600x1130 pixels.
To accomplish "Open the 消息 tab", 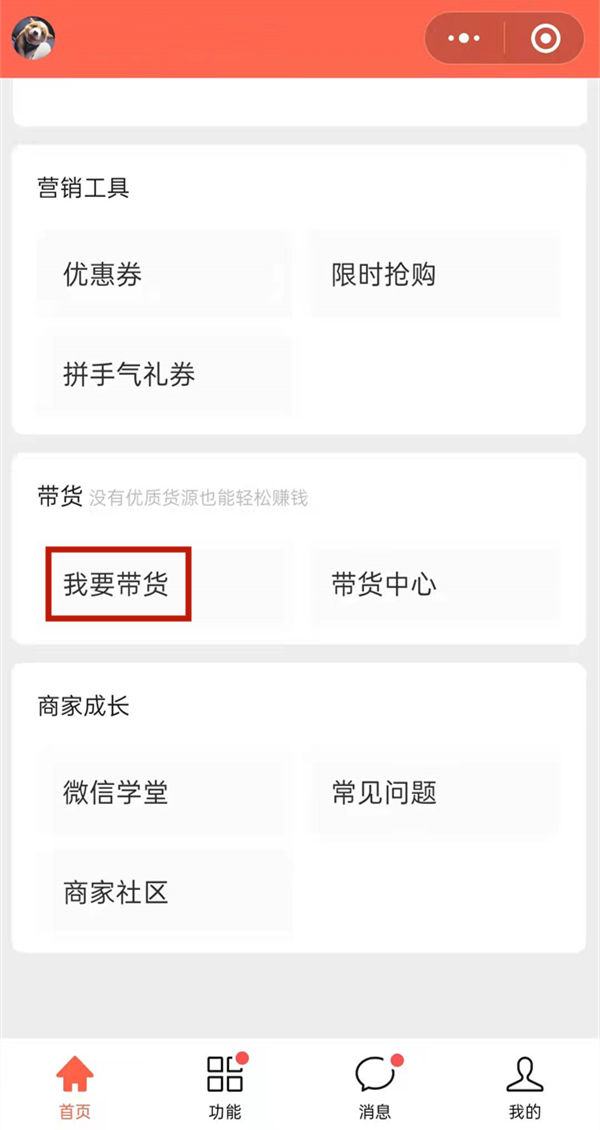I will (375, 1086).
